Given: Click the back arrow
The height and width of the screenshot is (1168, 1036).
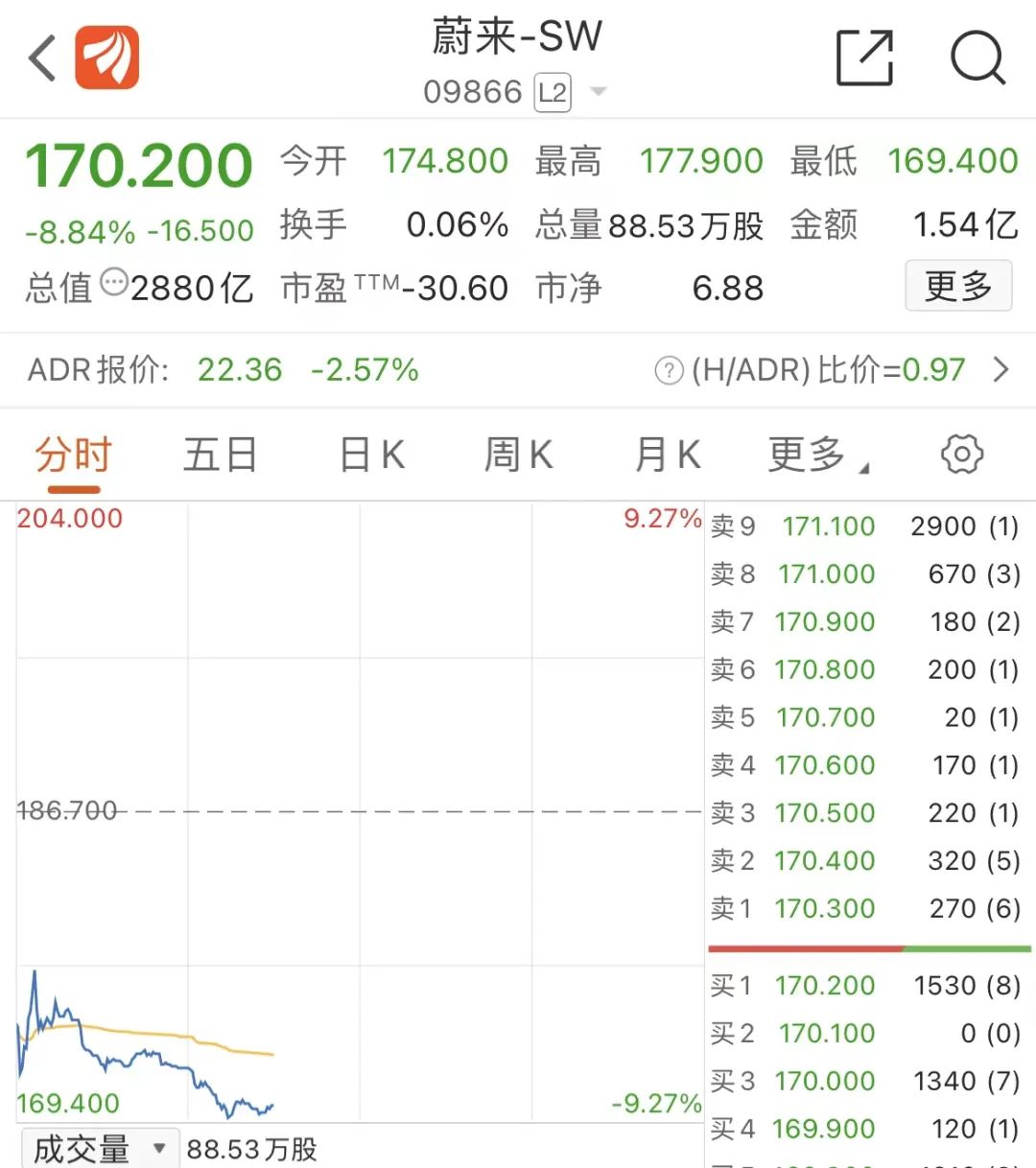Looking at the screenshot, I should pyautogui.click(x=40, y=58).
